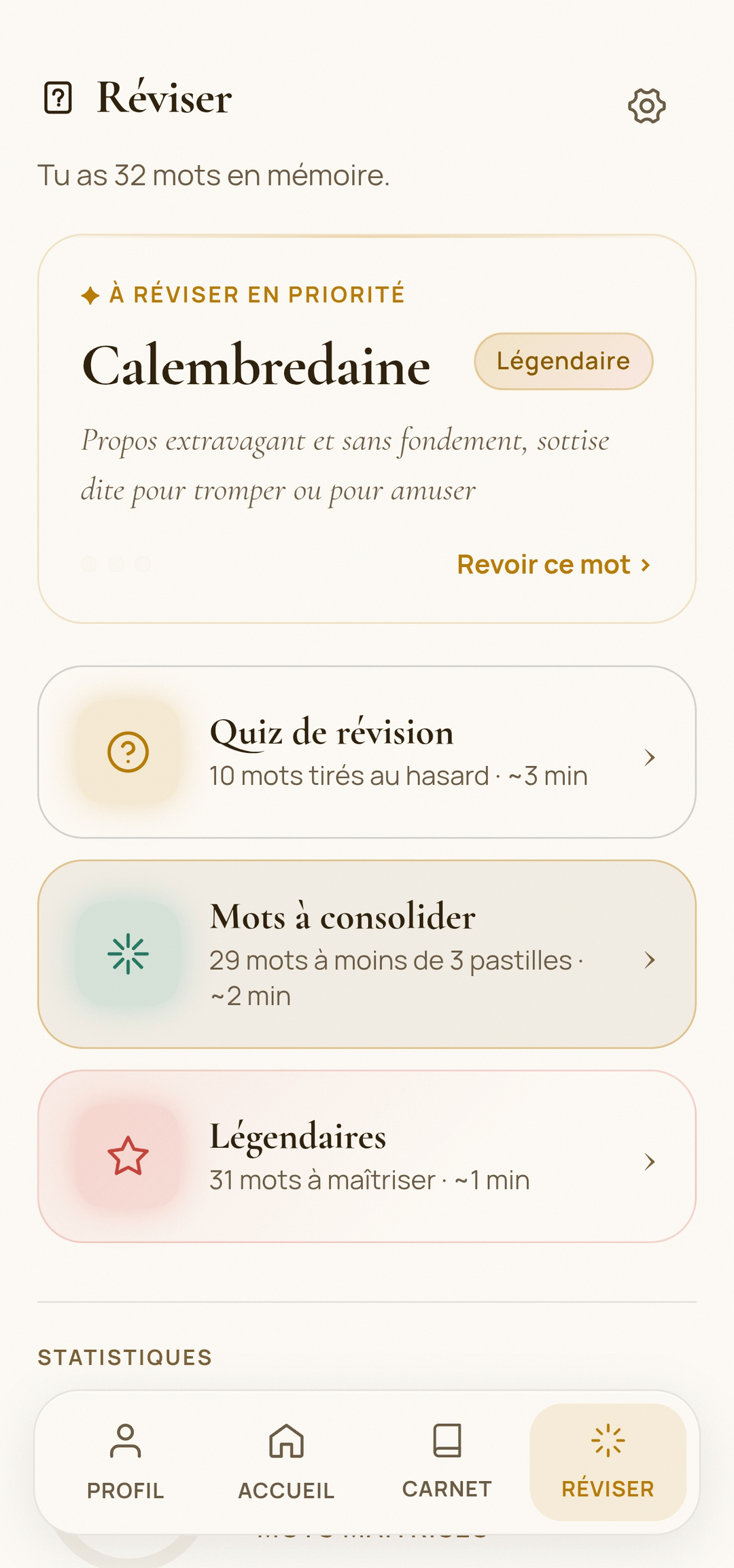Image resolution: width=734 pixels, height=1568 pixels.
Task: Open the Calembredaine priority card
Action: [367, 429]
